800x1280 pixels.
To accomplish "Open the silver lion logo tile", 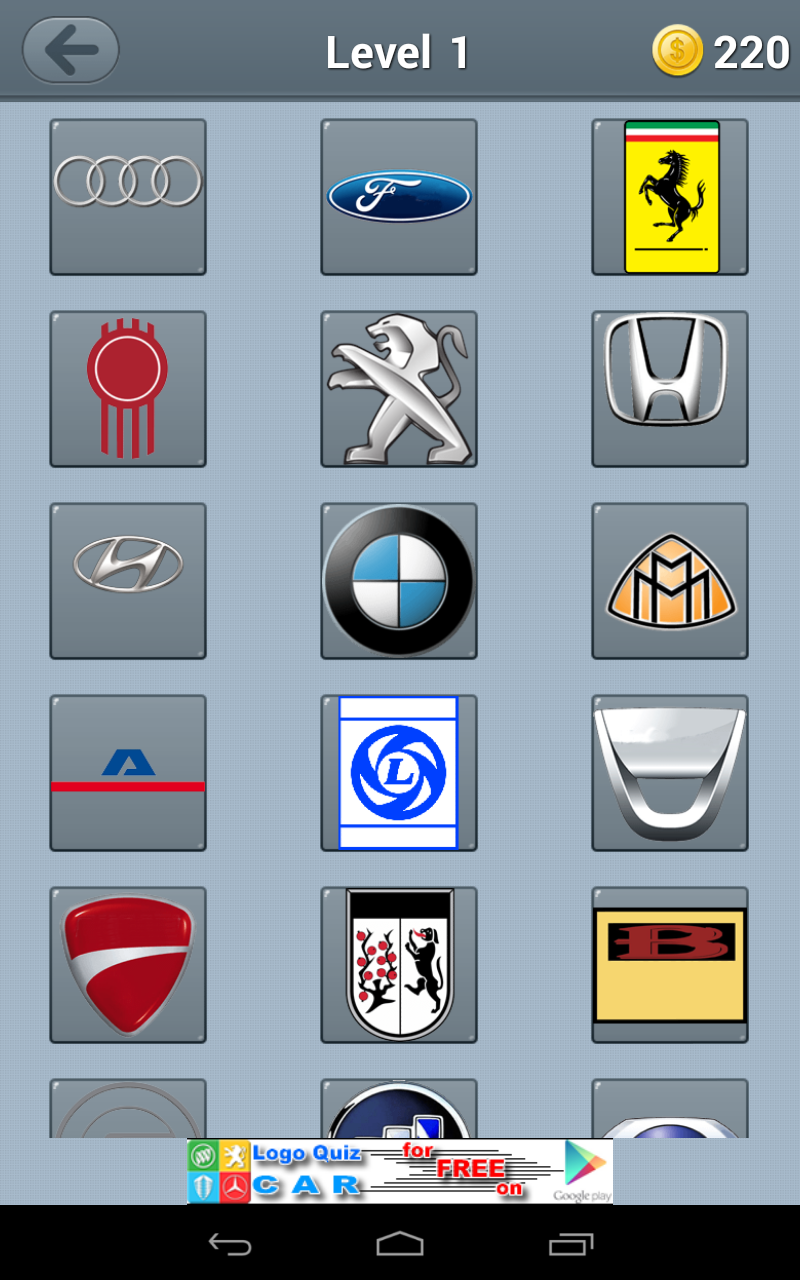I will pos(399,389).
